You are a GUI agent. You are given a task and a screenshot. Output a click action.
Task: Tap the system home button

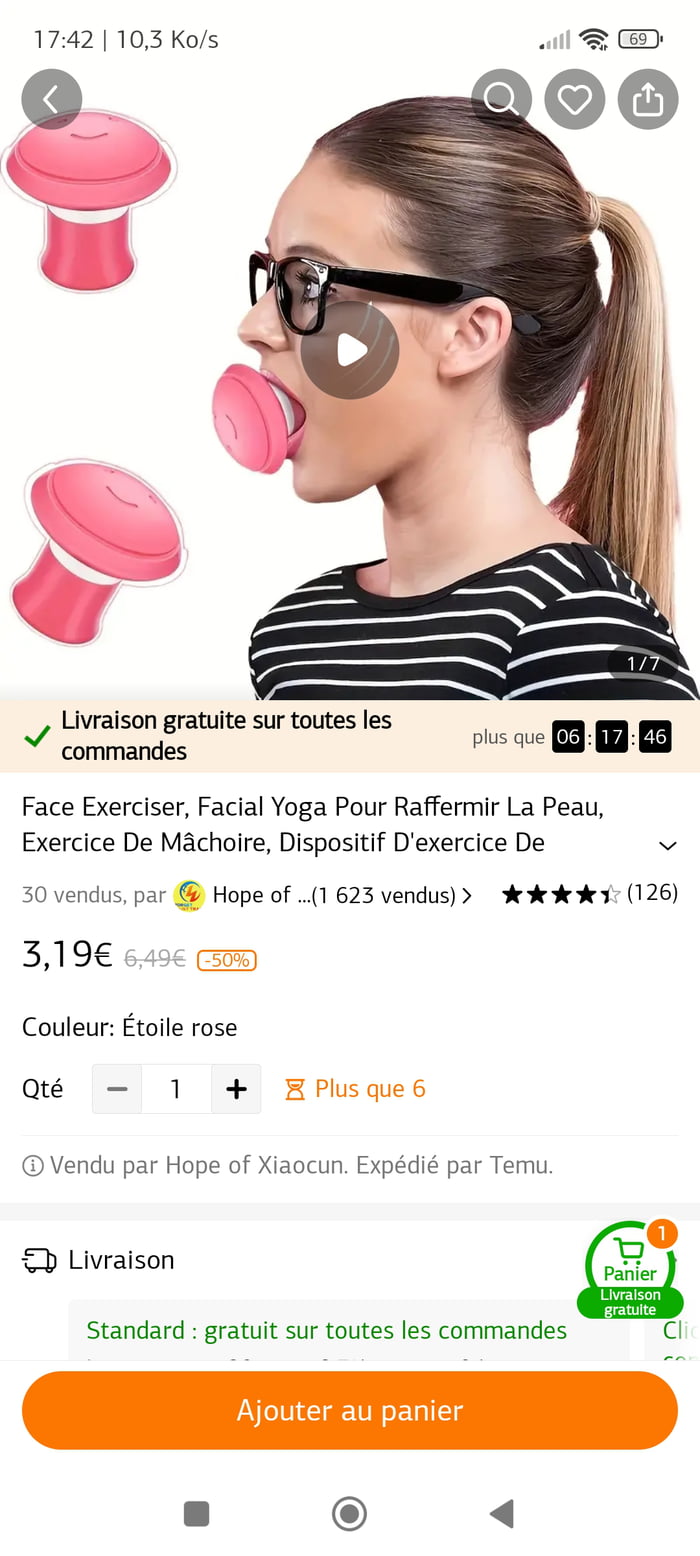point(349,1513)
